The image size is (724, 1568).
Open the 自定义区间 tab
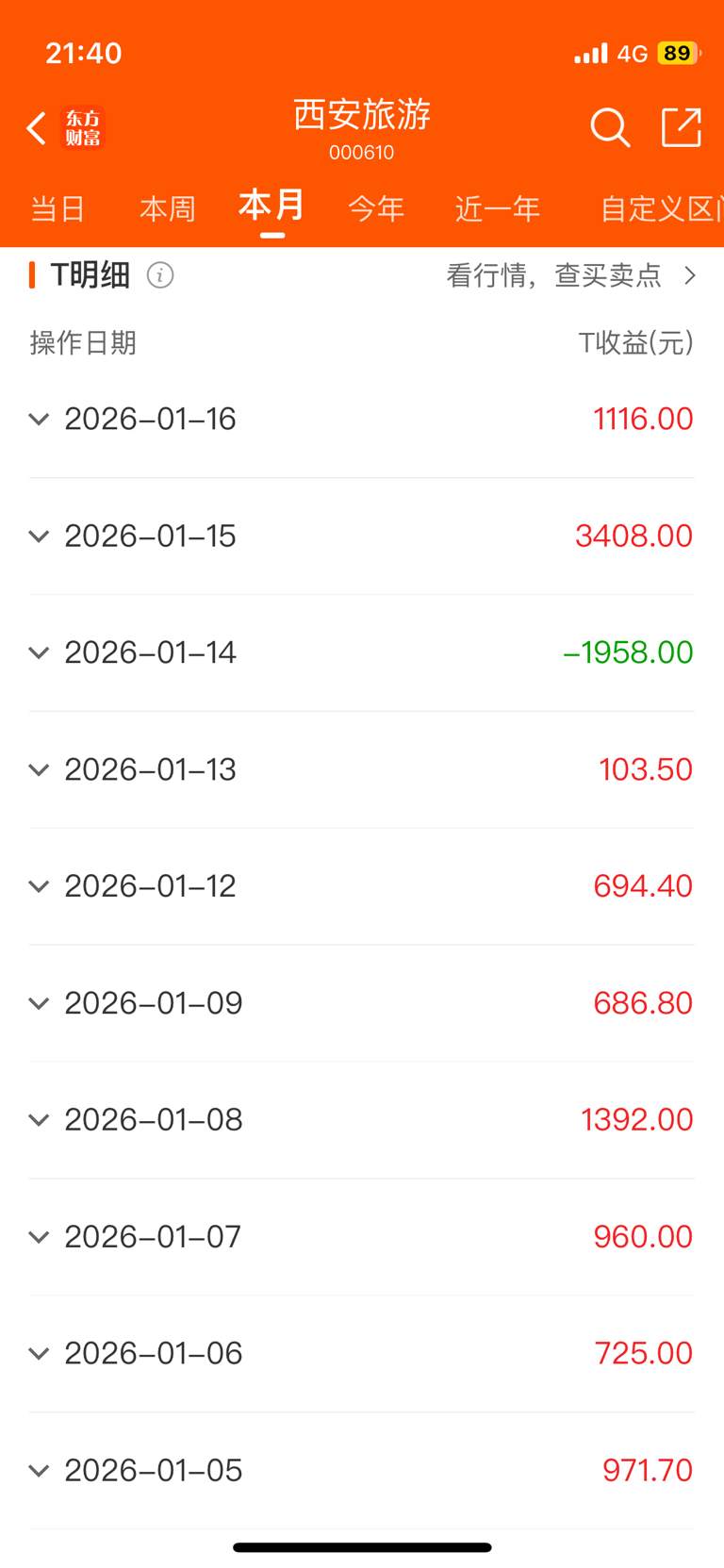(x=660, y=208)
